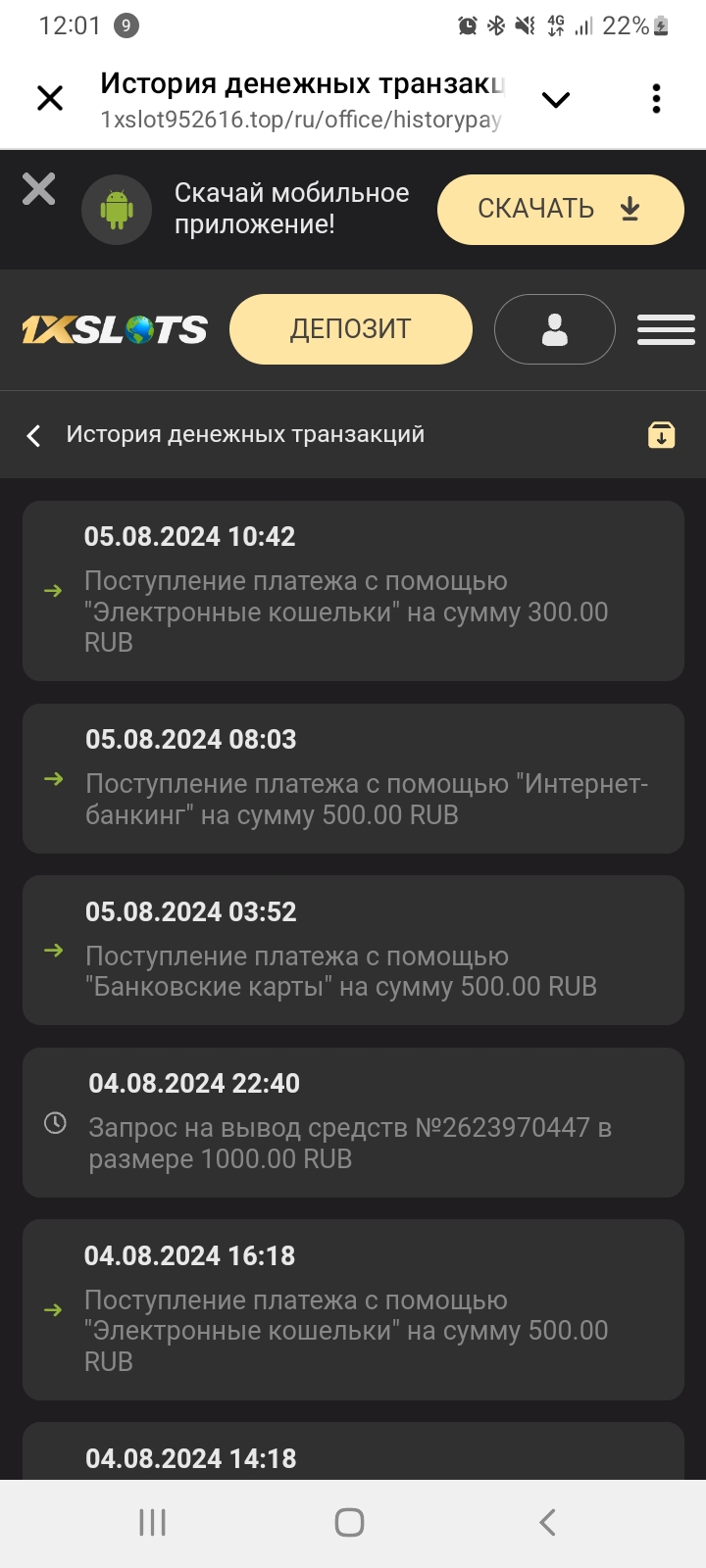Tap the system home button
This screenshot has width=706, height=1568.
pos(350,1522)
